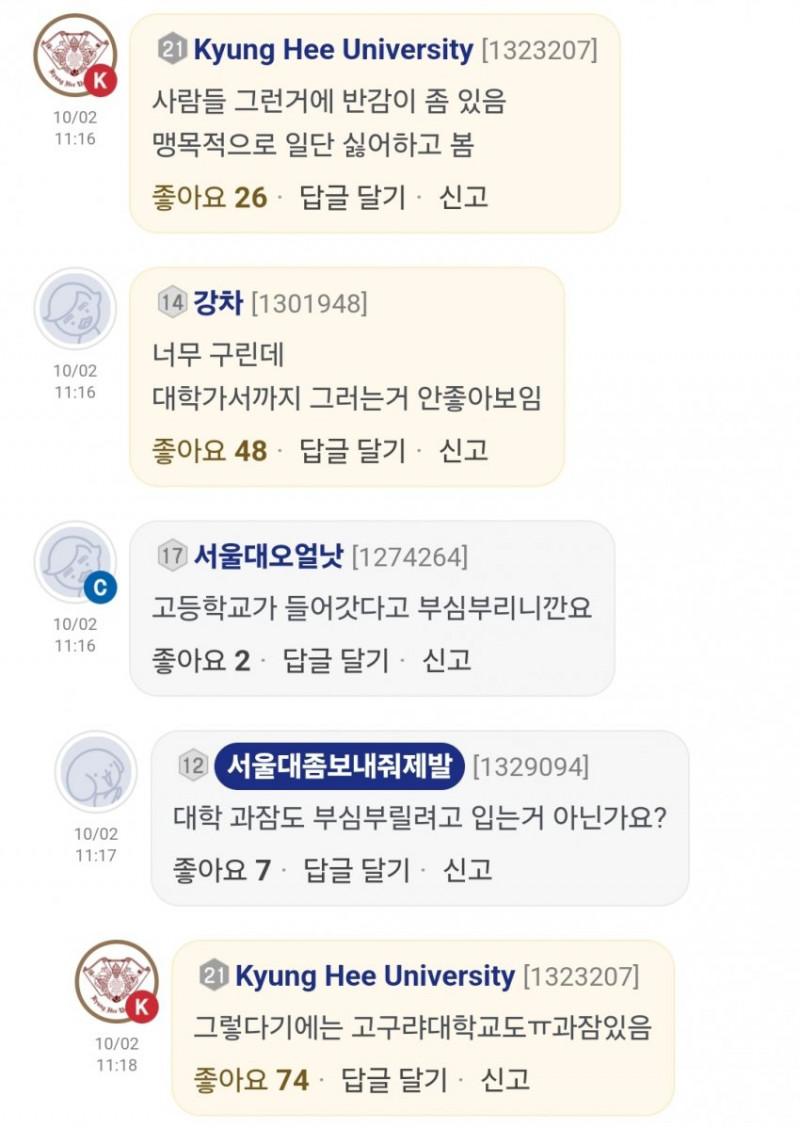Reply to the Kyung Hee comment about 반감
The width and height of the screenshot is (800, 1128).
pos(352,197)
